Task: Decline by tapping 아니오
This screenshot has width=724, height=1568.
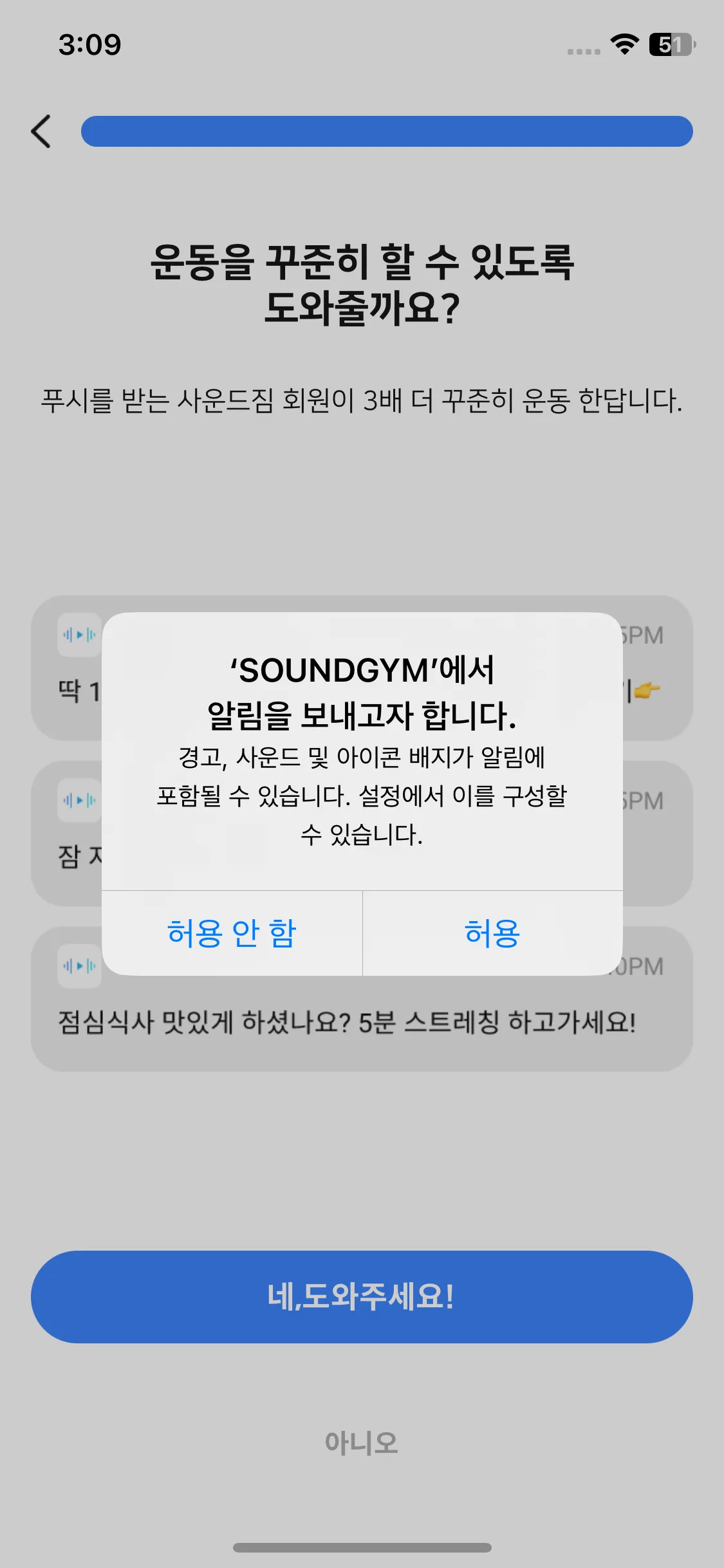Action: (x=362, y=1443)
